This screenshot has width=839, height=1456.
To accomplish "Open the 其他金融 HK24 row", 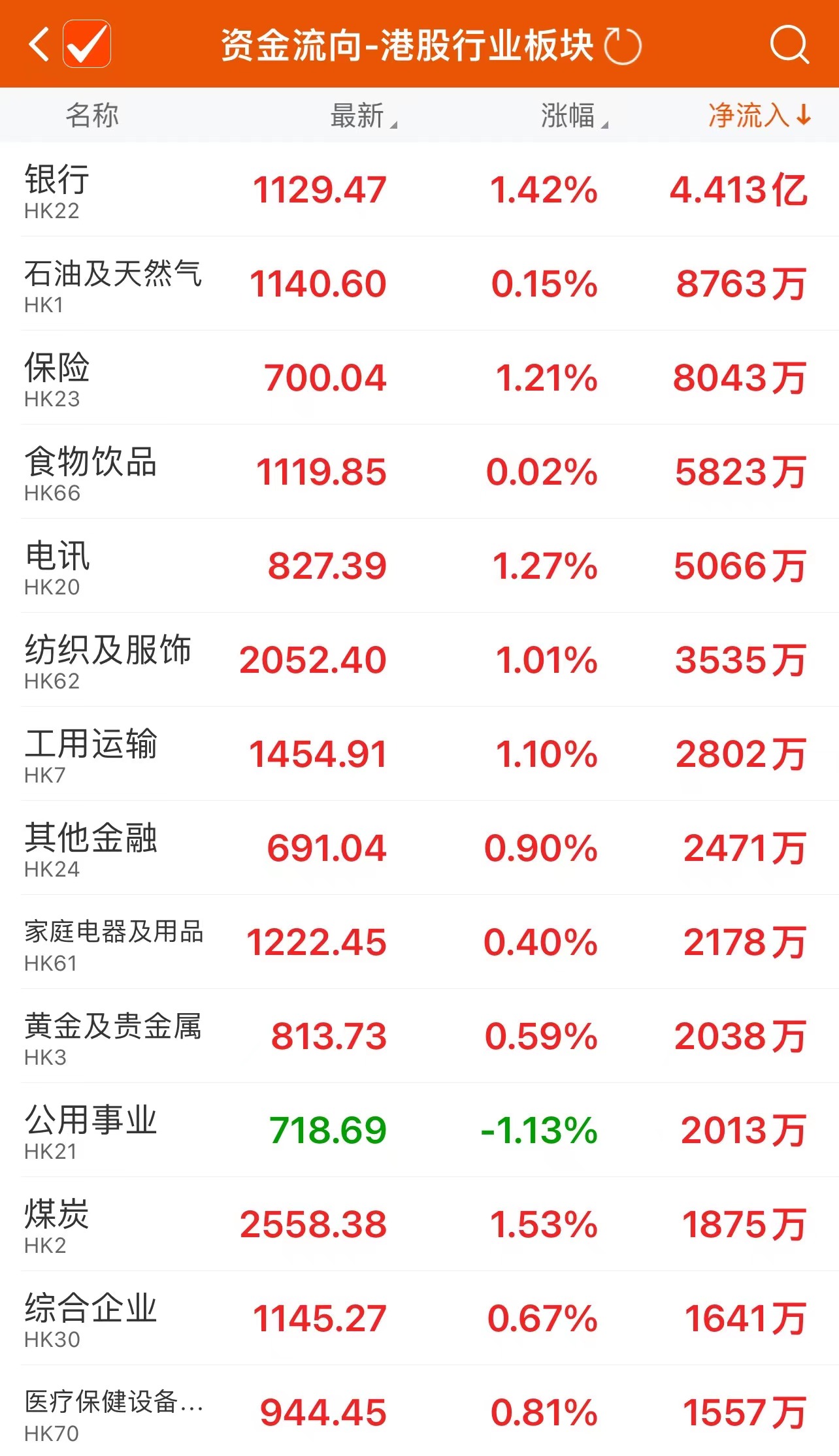I will tap(418, 849).
